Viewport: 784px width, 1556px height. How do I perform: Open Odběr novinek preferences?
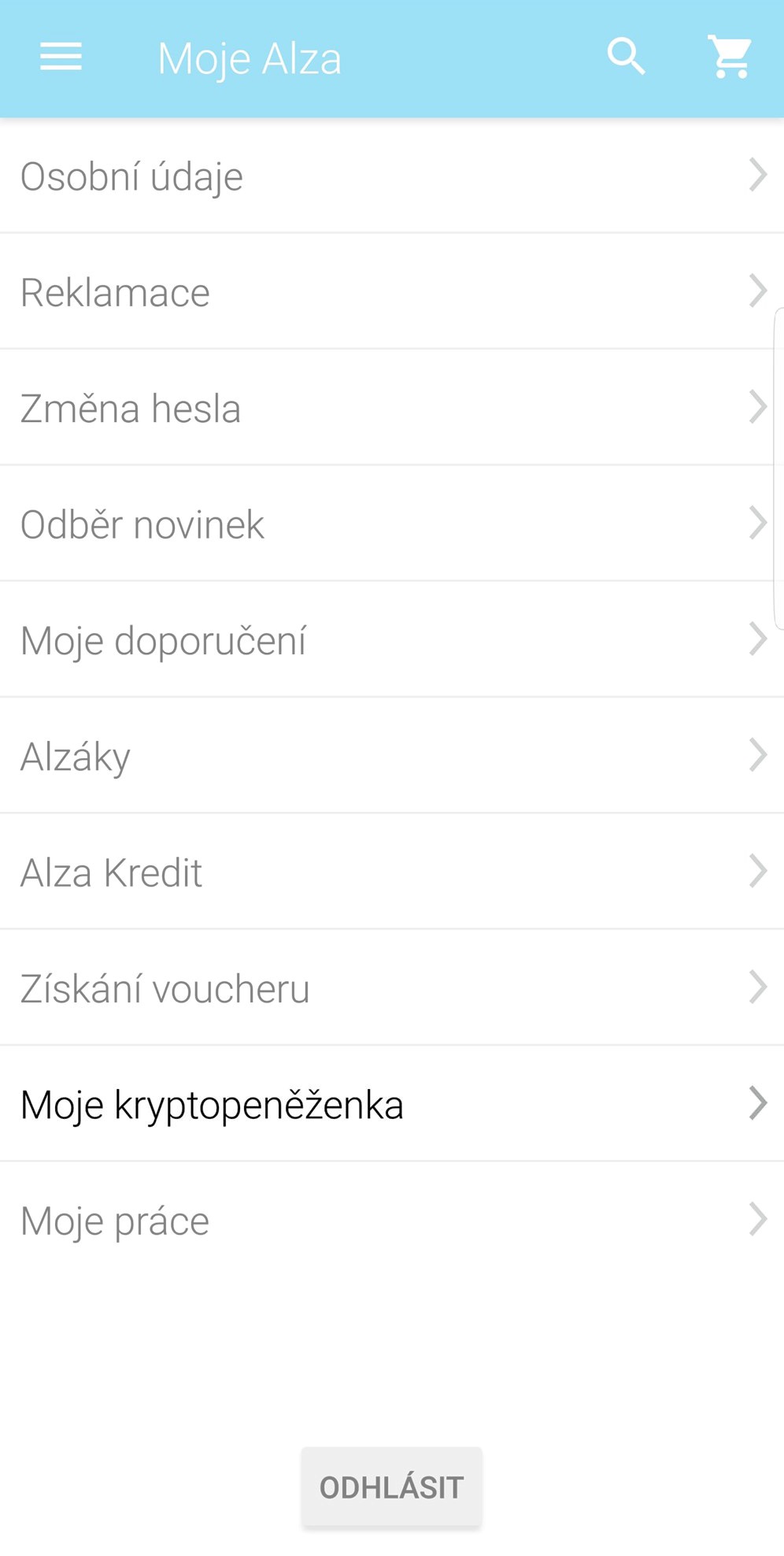392,524
